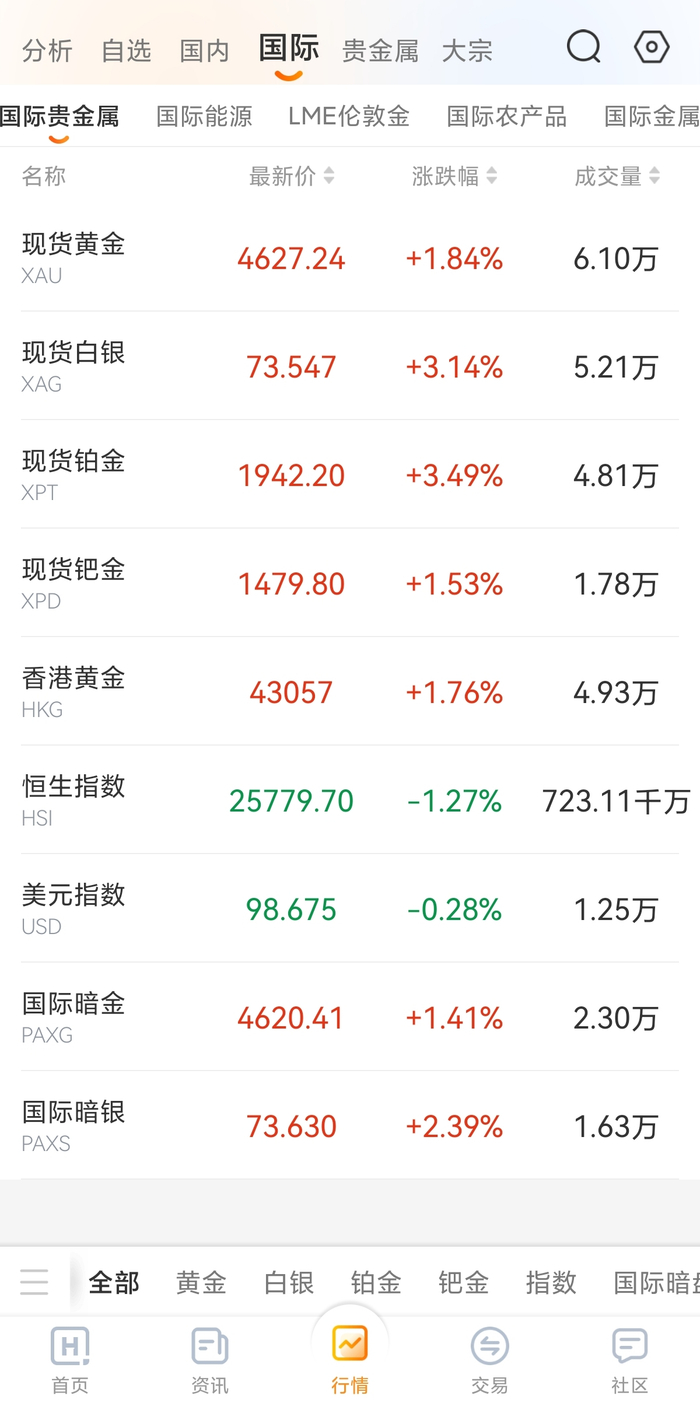Select the 国际能源 sub-tab

coord(204,117)
